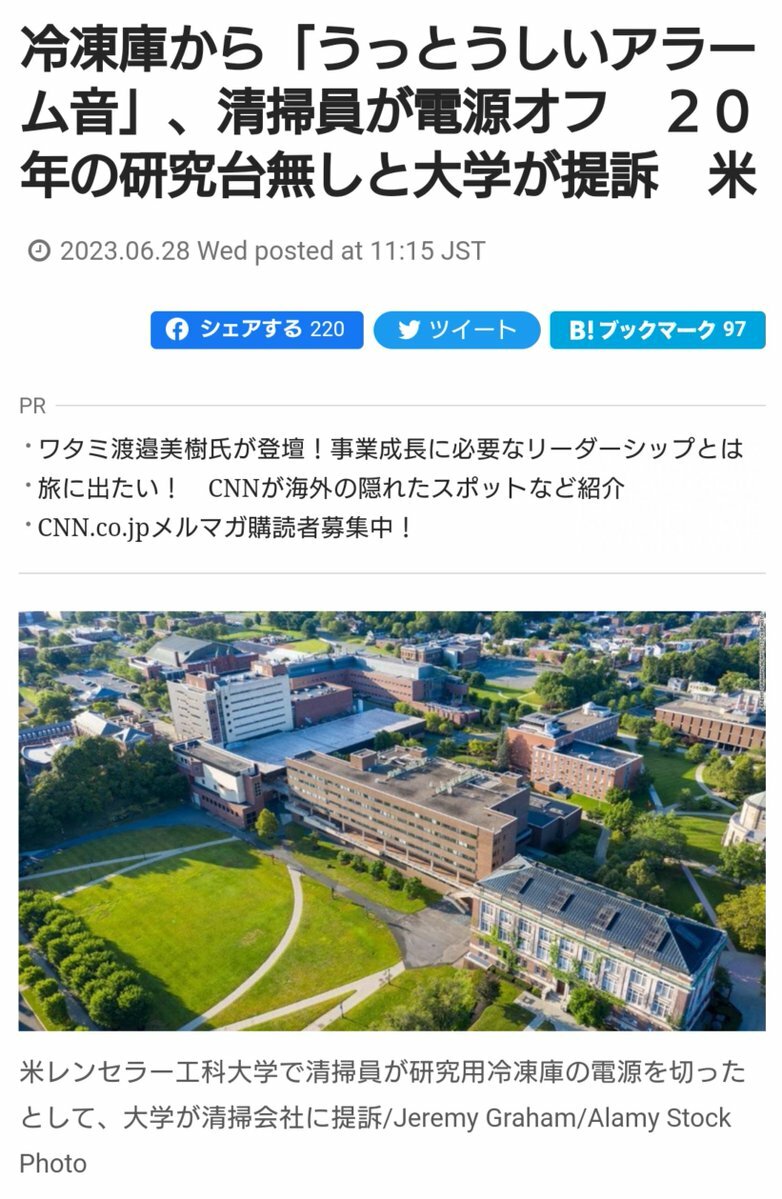This screenshot has width=782, height=1199.
Task: Add a Hatena bookmark for this article
Action: tap(657, 330)
